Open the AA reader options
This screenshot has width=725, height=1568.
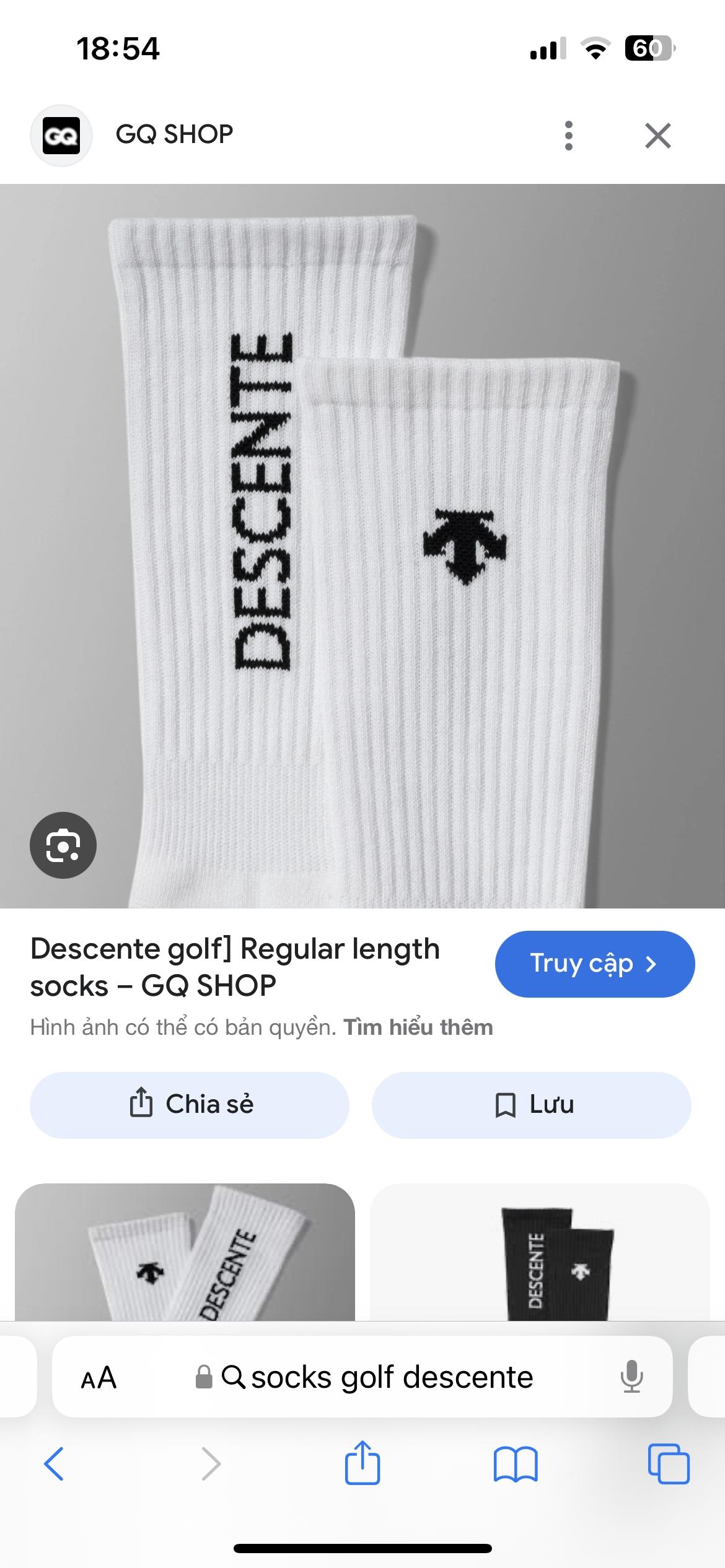(99, 1377)
